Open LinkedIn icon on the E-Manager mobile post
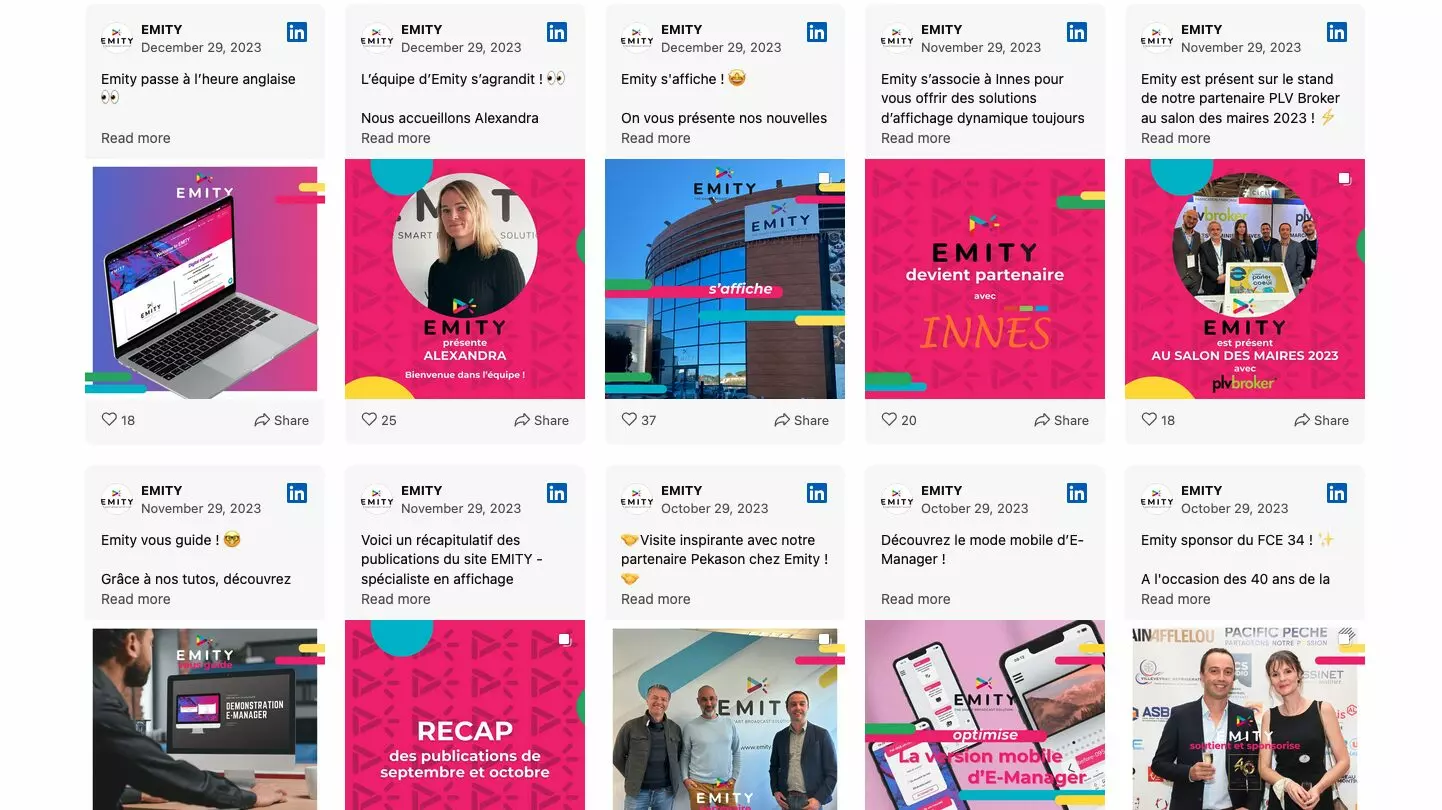1442x810 pixels. pos(1076,493)
